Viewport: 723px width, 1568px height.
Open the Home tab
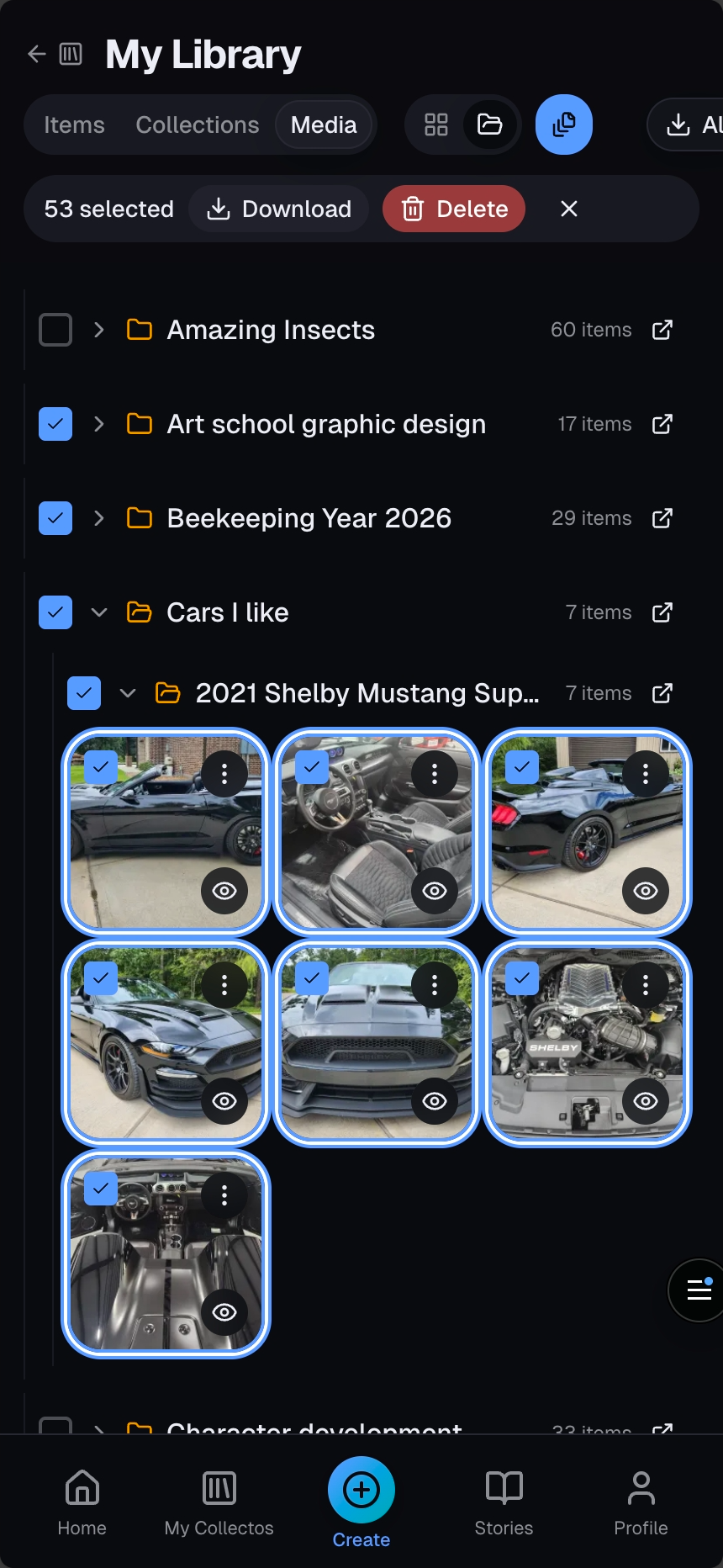(82, 1502)
